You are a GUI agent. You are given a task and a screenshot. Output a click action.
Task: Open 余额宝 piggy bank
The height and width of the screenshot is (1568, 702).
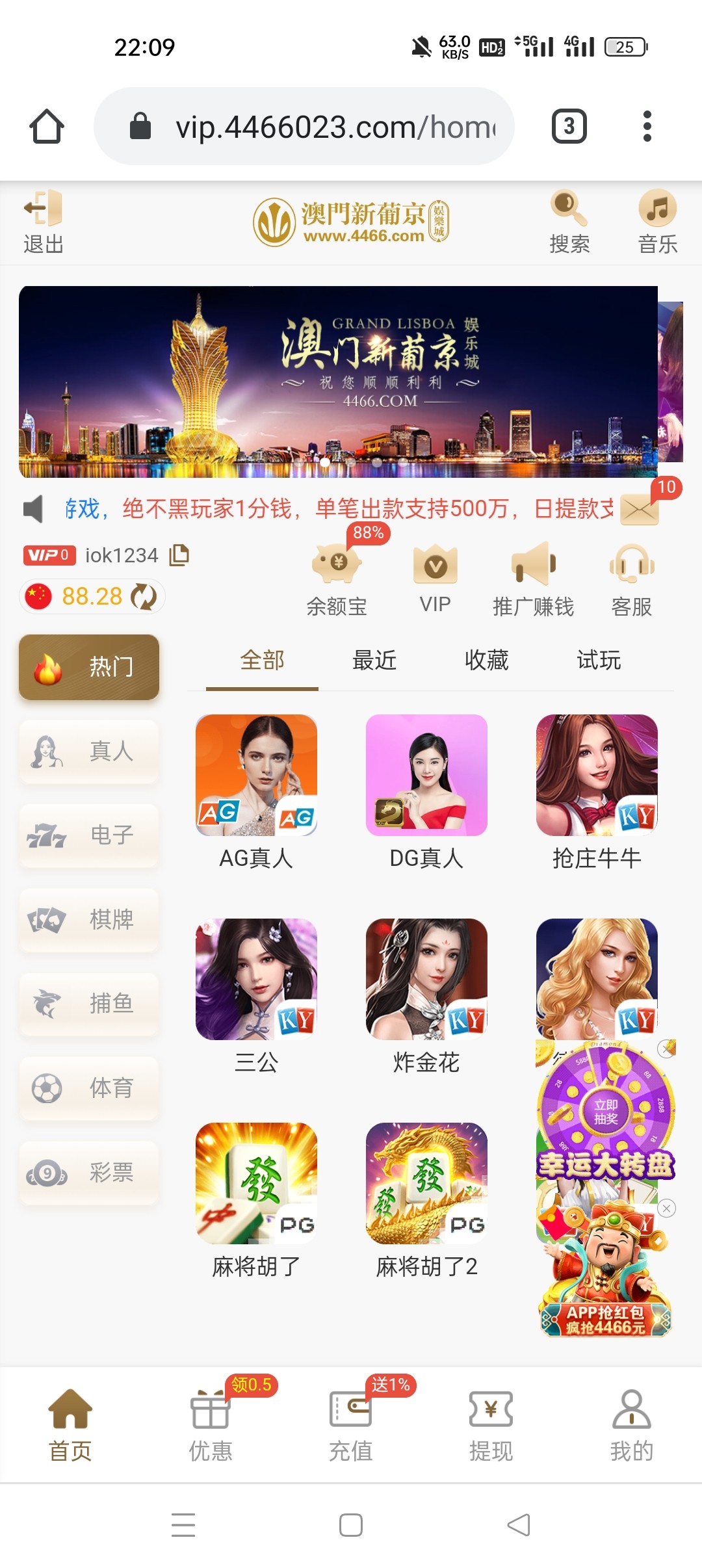337,579
